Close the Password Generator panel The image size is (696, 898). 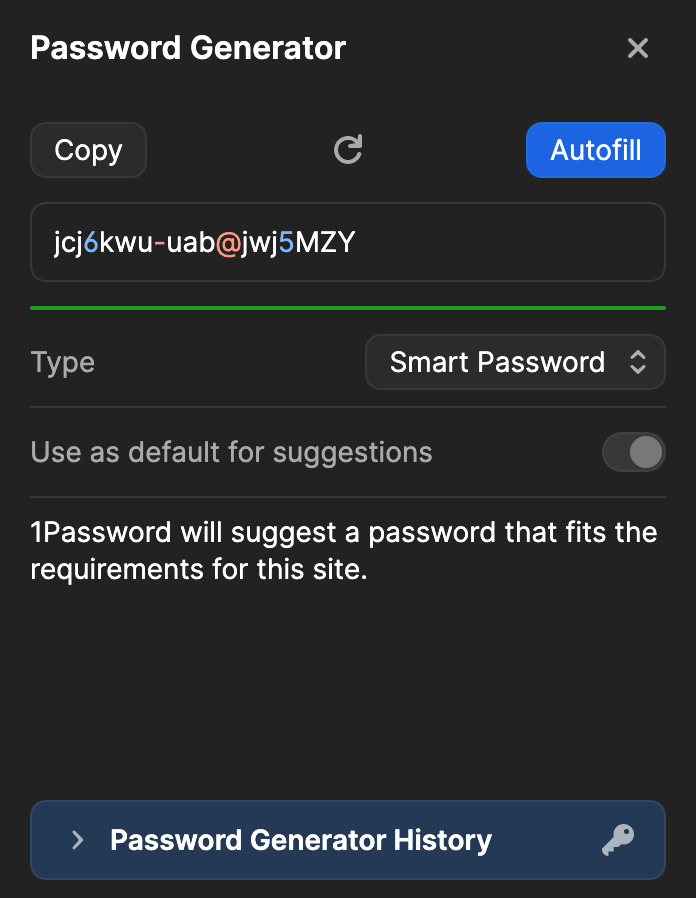click(x=638, y=48)
